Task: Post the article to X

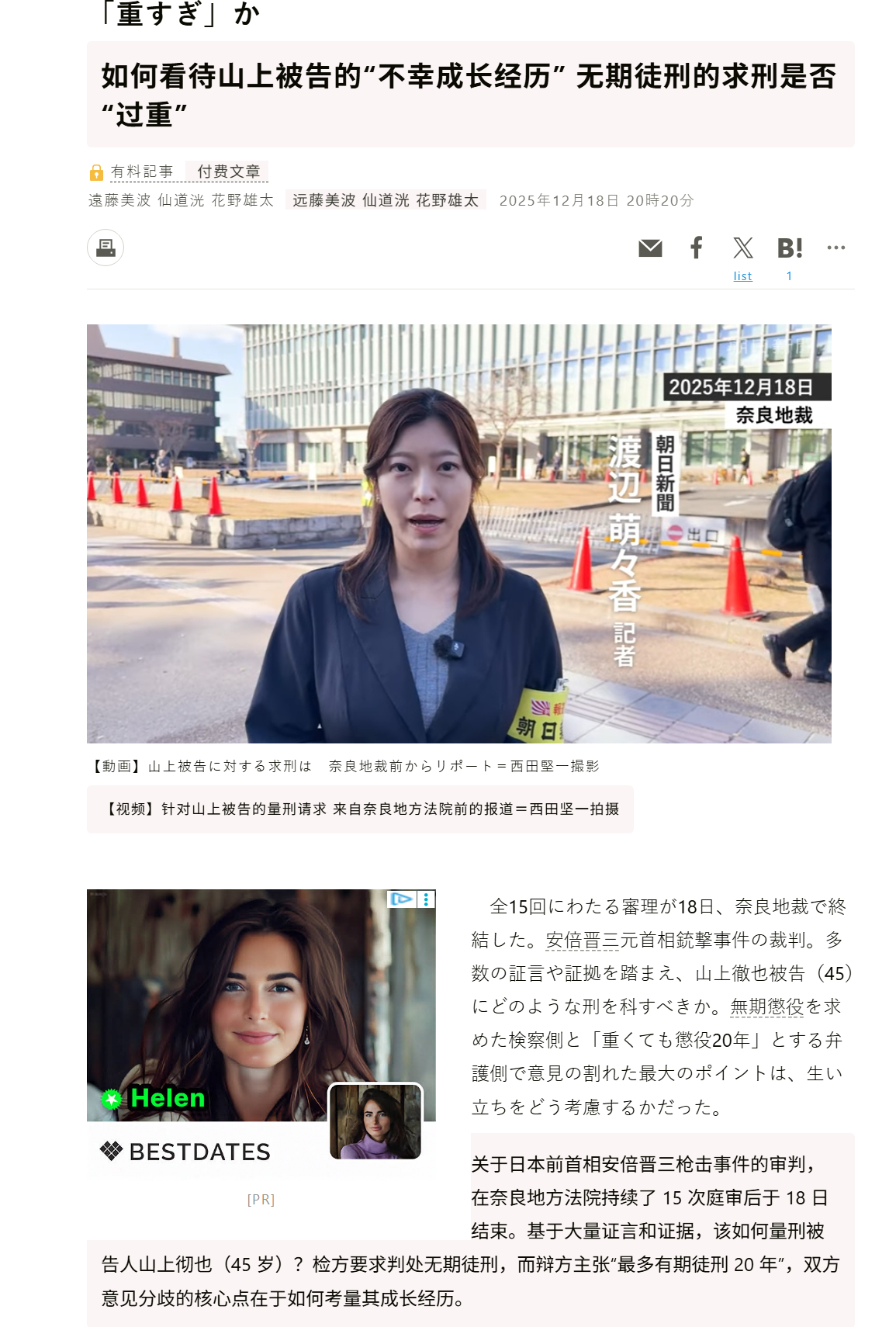Action: [x=742, y=247]
